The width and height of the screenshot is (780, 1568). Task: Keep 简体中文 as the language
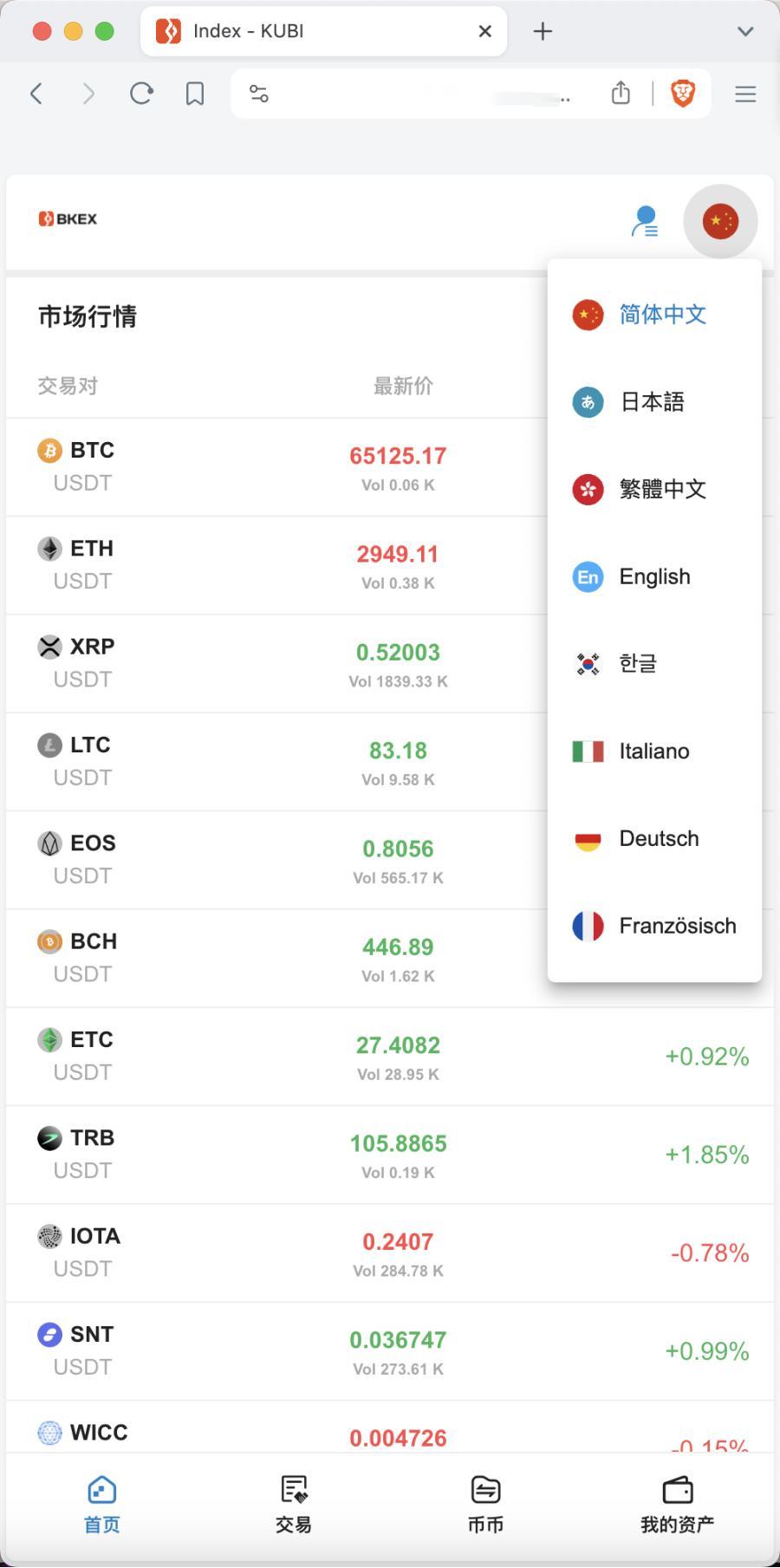pyautogui.click(x=654, y=315)
